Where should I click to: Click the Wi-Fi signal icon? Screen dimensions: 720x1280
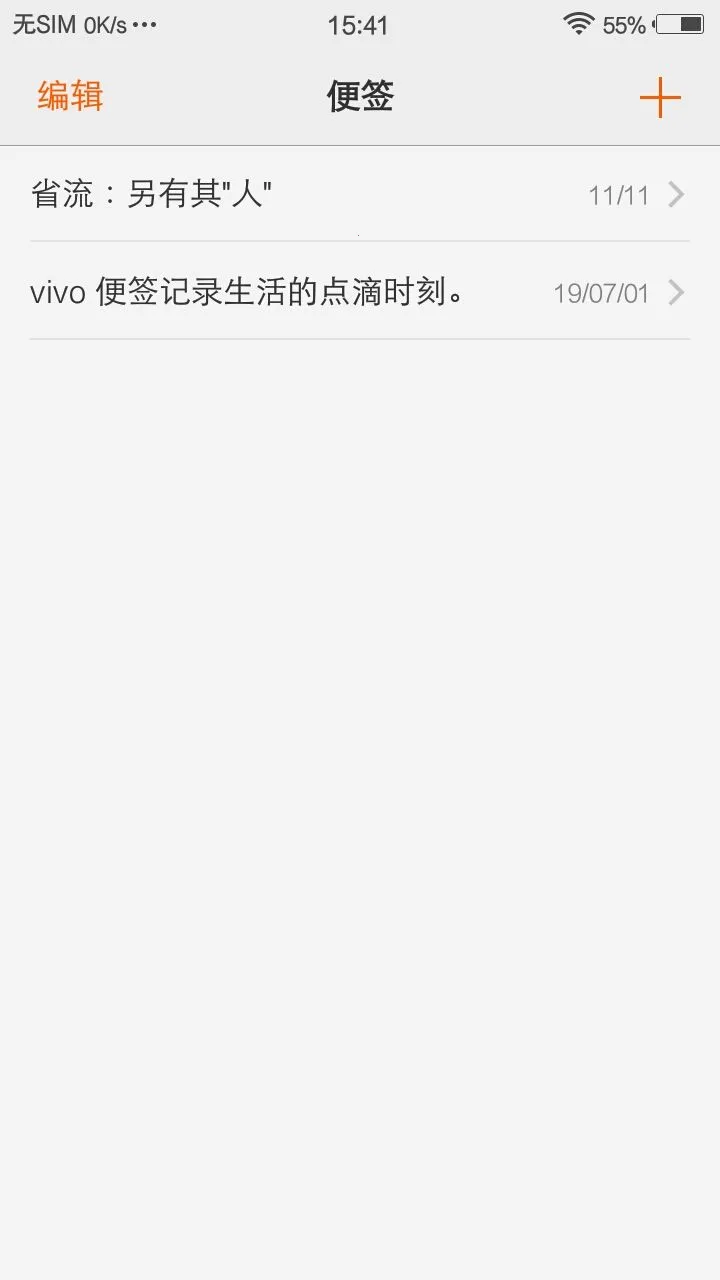[580, 23]
